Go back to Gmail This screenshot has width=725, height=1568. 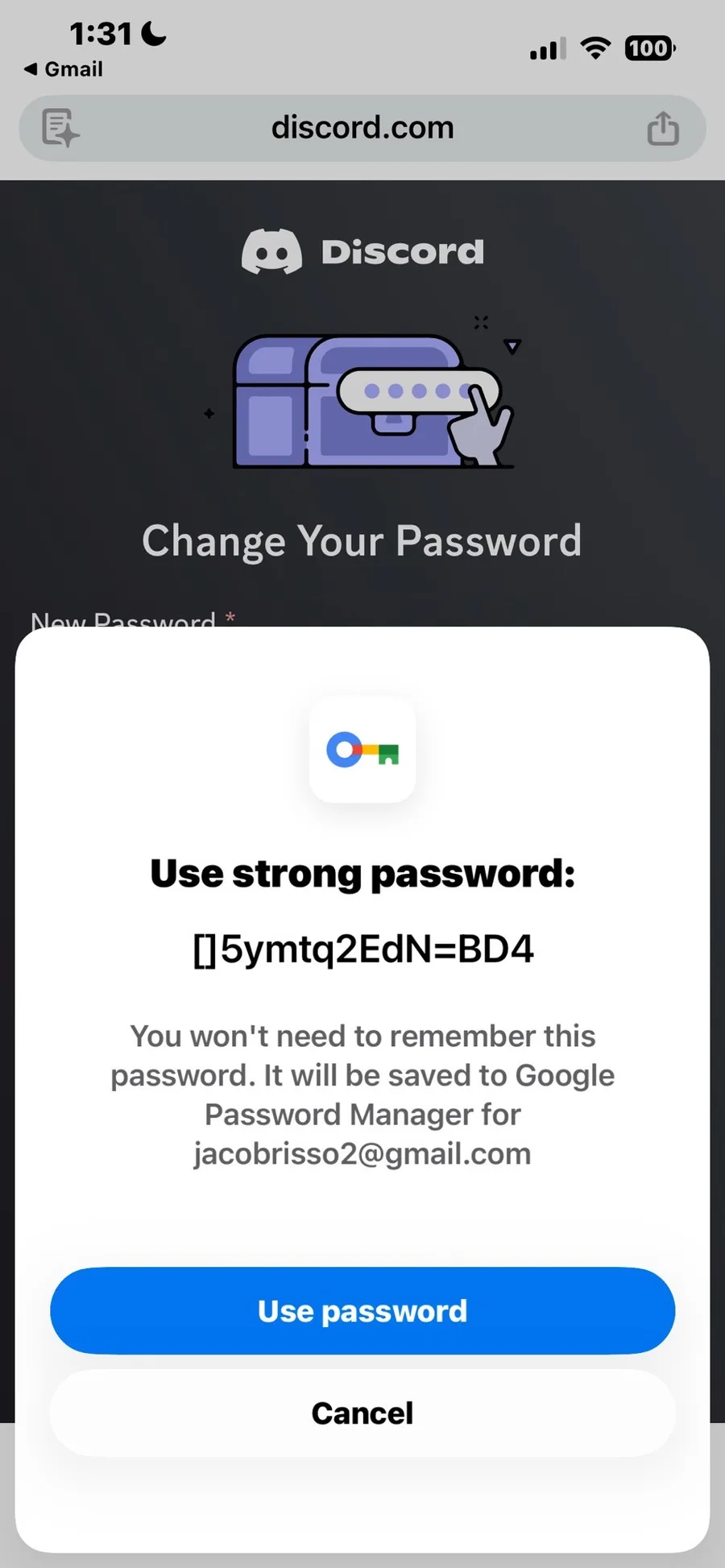tap(64, 69)
